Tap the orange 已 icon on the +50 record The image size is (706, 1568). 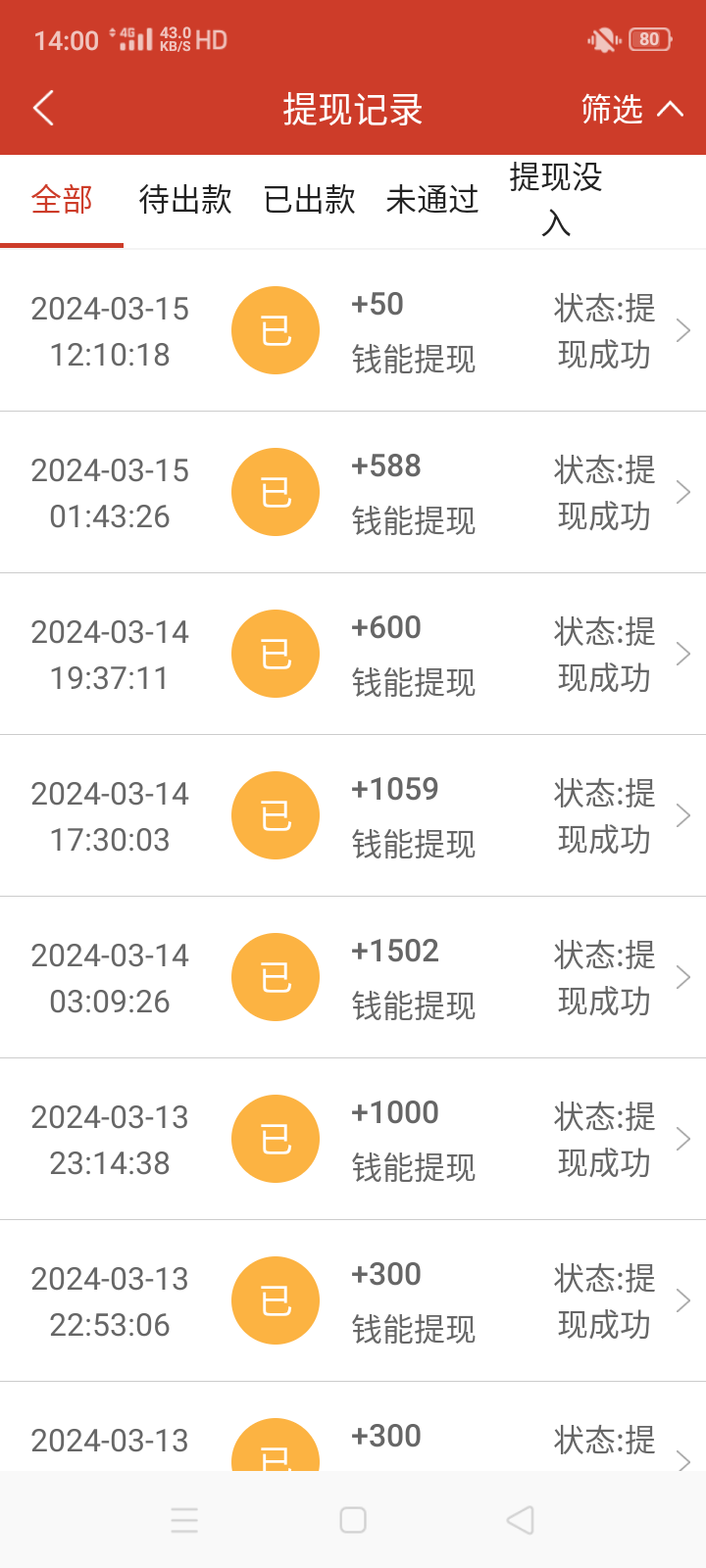click(275, 330)
